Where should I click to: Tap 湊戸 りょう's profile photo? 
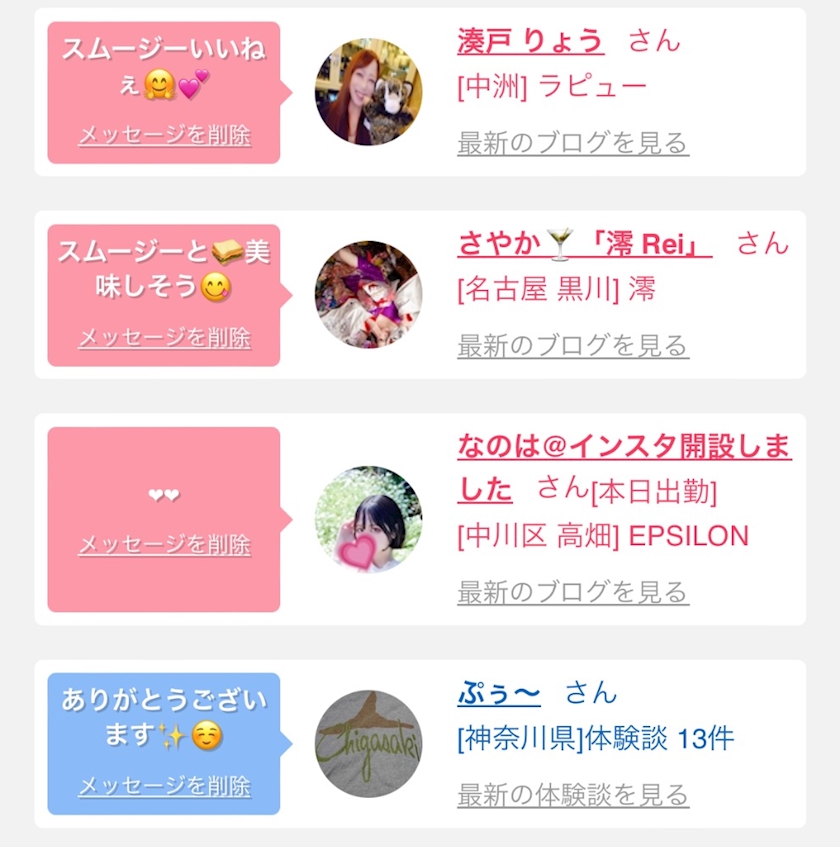tap(369, 92)
